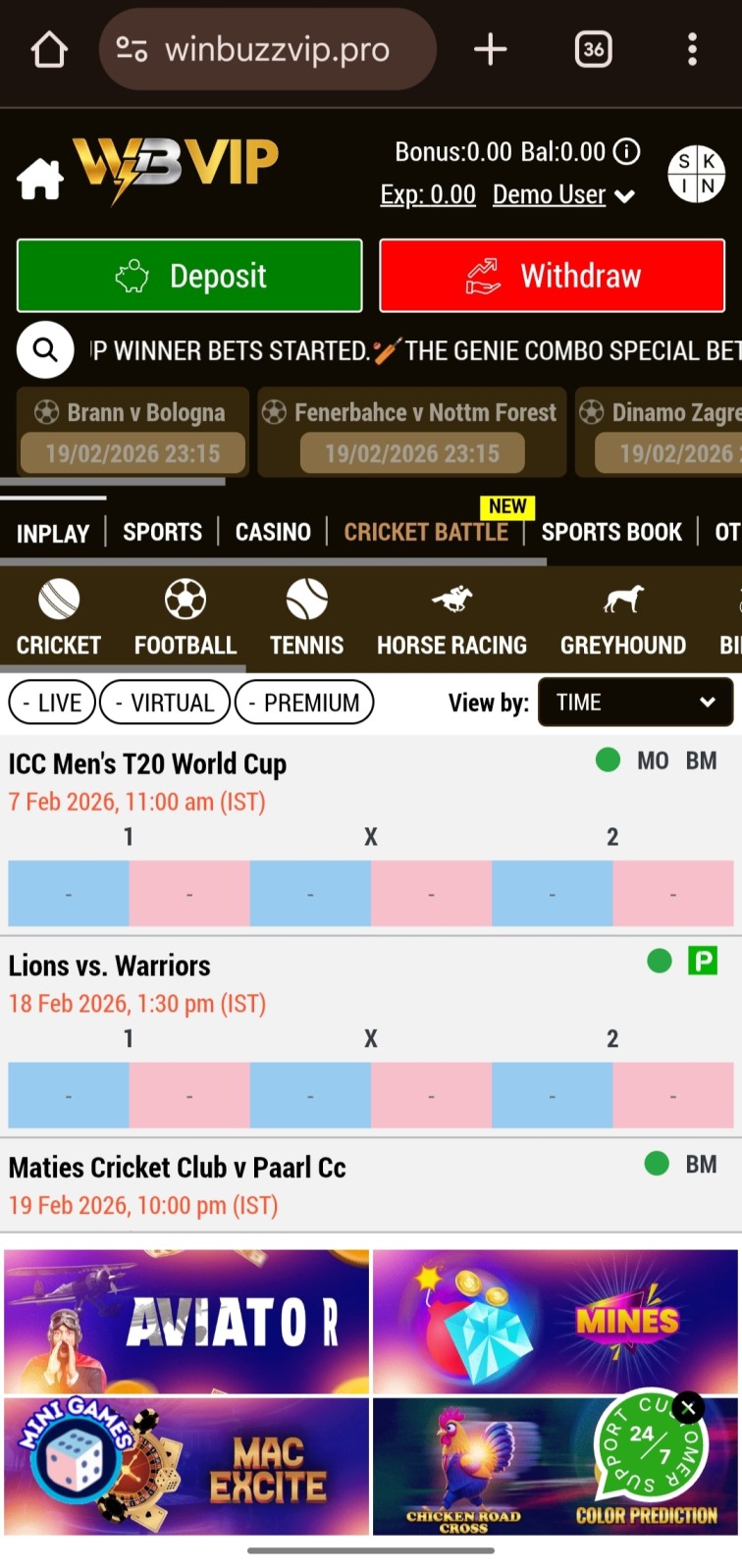
Task: Open the Cricket Battle tab
Action: 426,532
